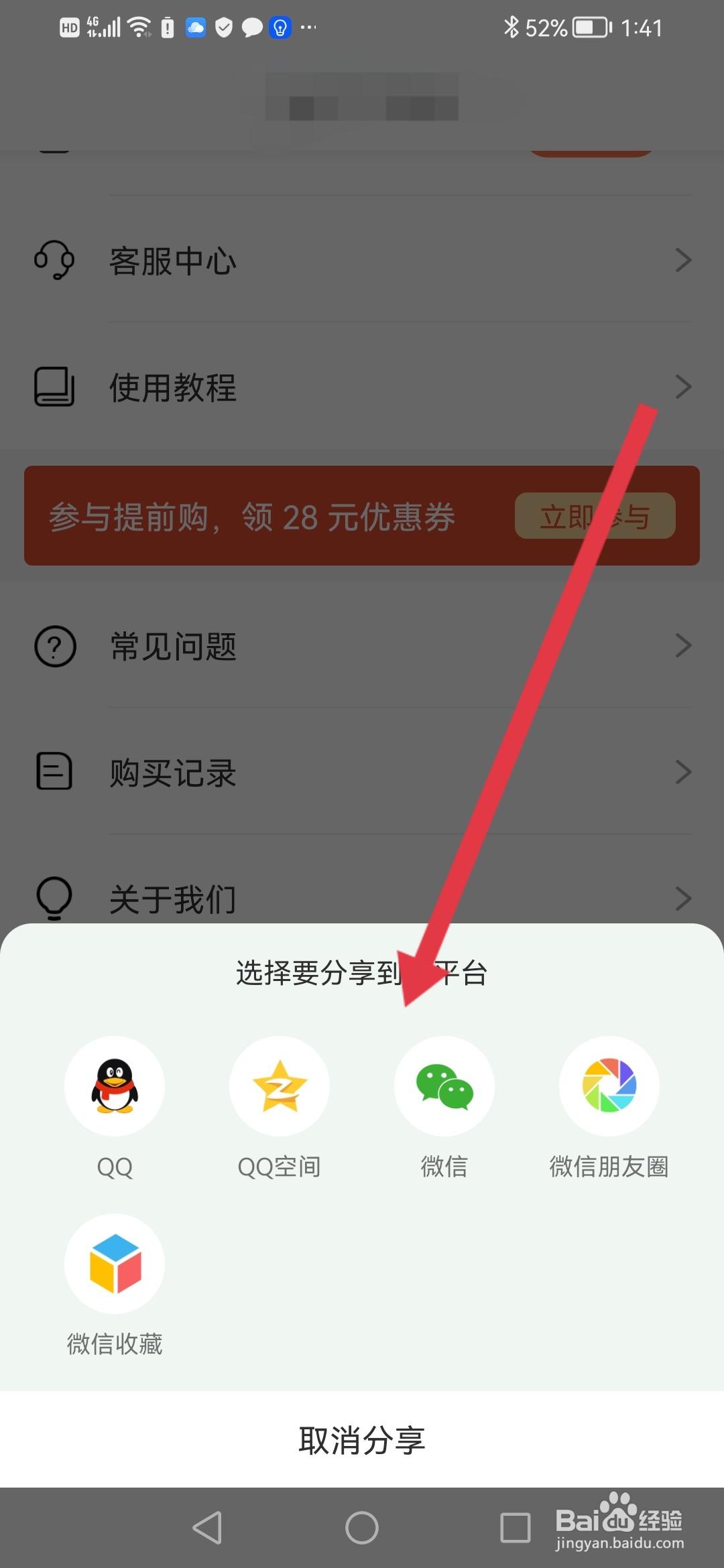724x1568 pixels.
Task: Share to QQ
Action: 115,1086
